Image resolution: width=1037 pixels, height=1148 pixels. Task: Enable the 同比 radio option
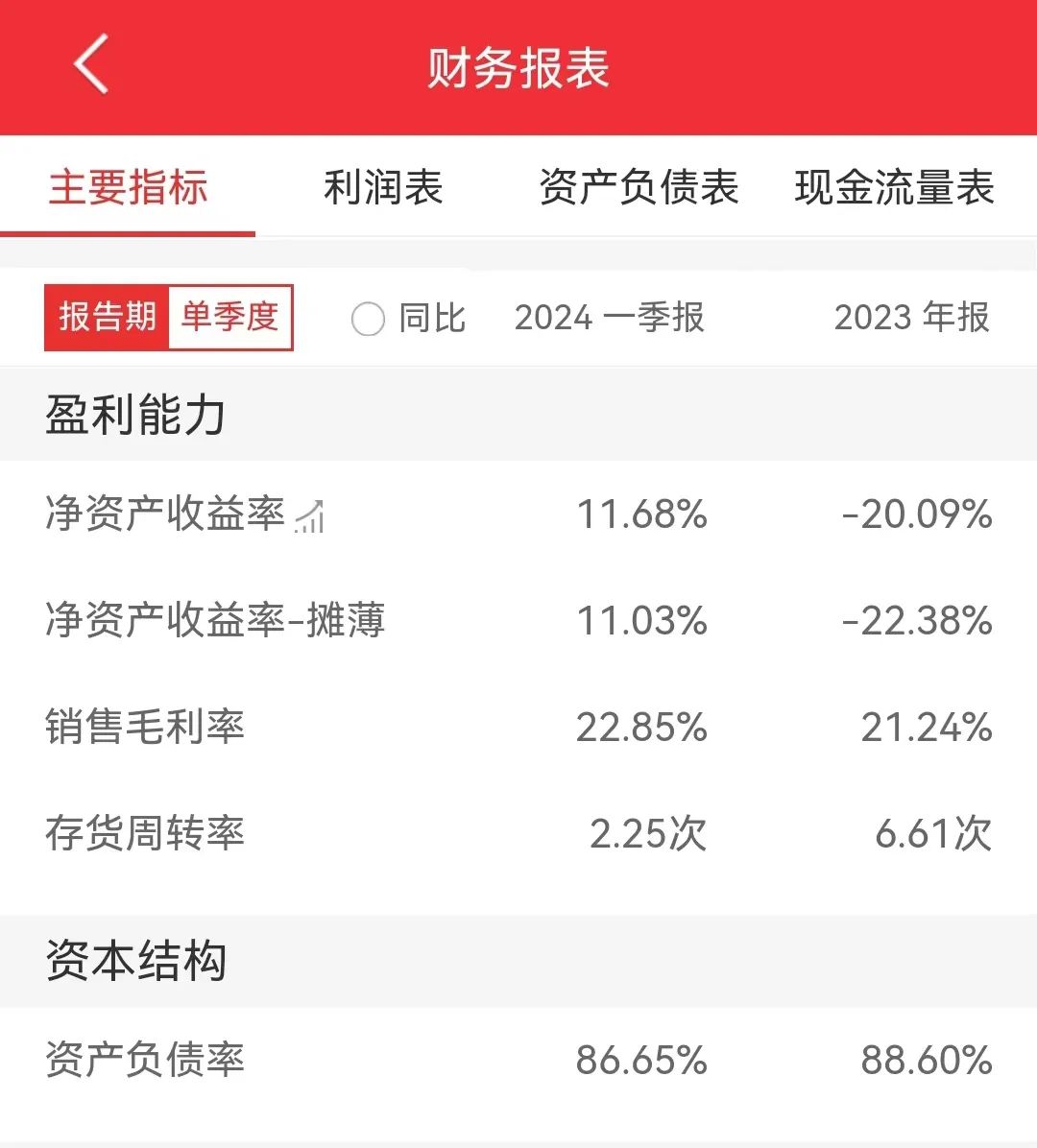point(368,319)
